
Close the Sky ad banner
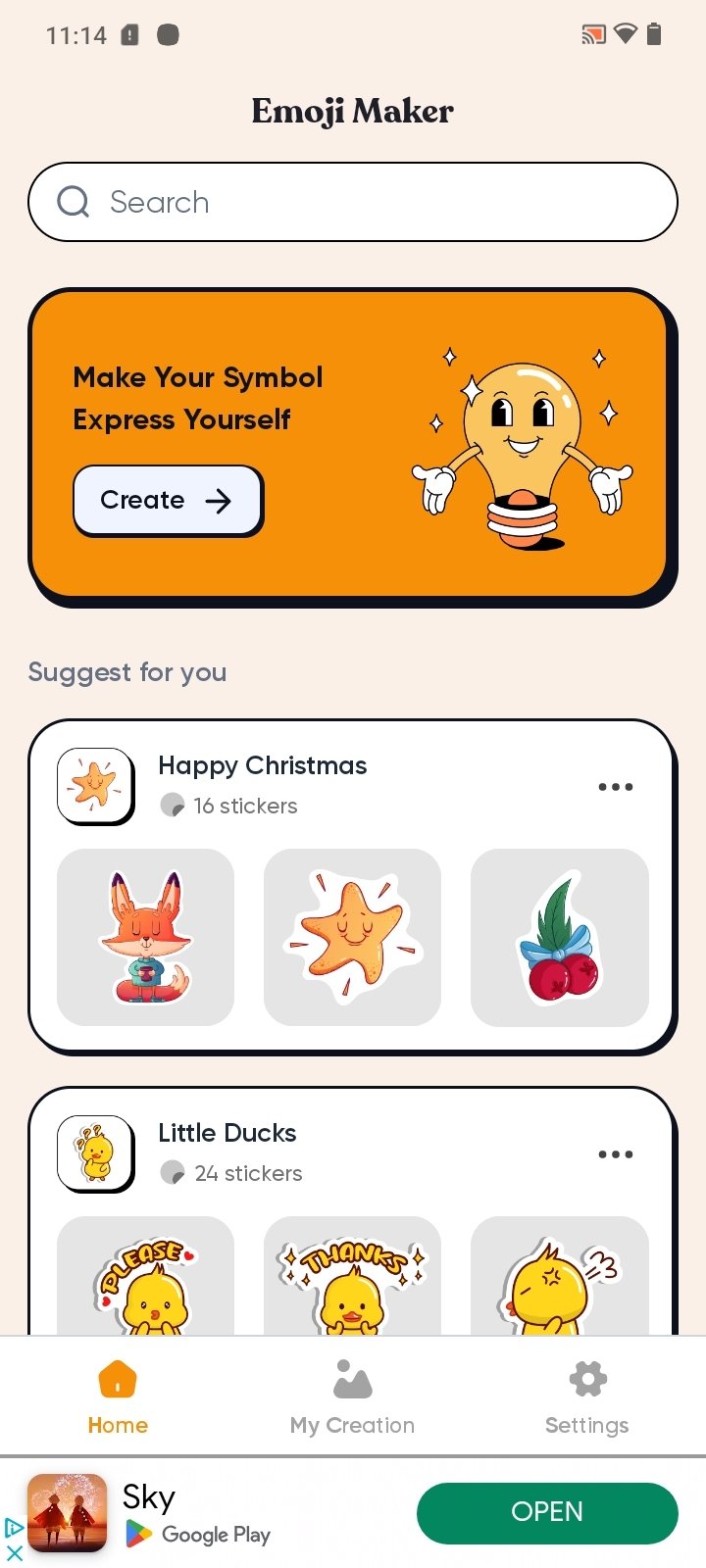click(x=14, y=1552)
